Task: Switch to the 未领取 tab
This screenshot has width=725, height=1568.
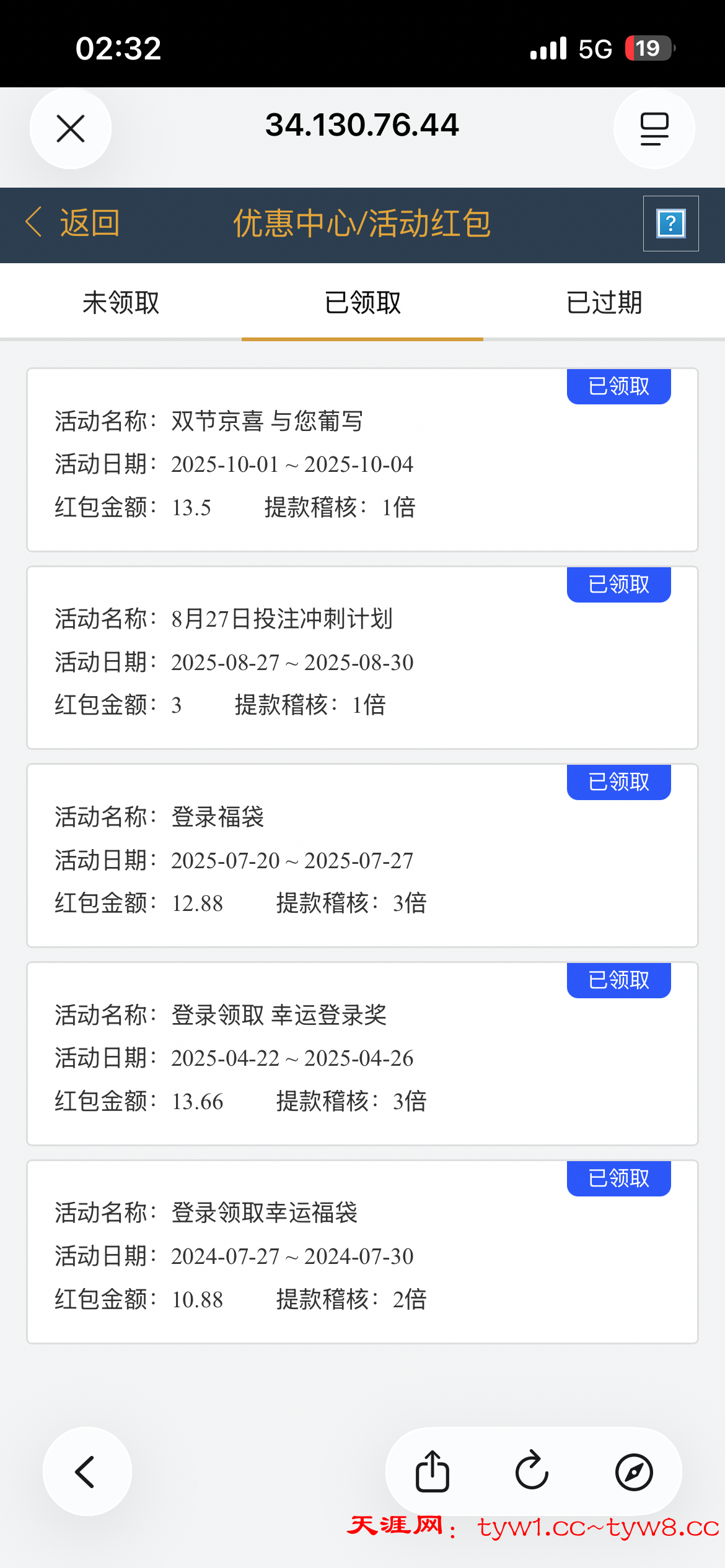Action: click(x=121, y=303)
